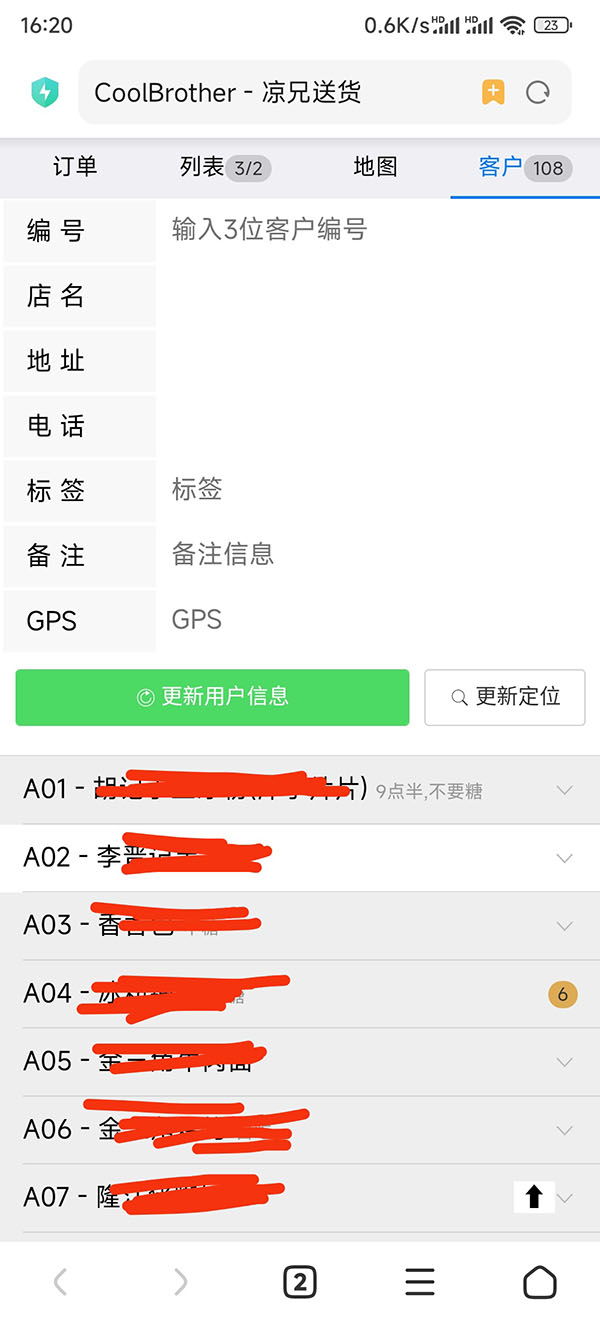Screen dimensions: 600x1333
Task: Jump to top with the up arrow
Action: click(x=533, y=1196)
